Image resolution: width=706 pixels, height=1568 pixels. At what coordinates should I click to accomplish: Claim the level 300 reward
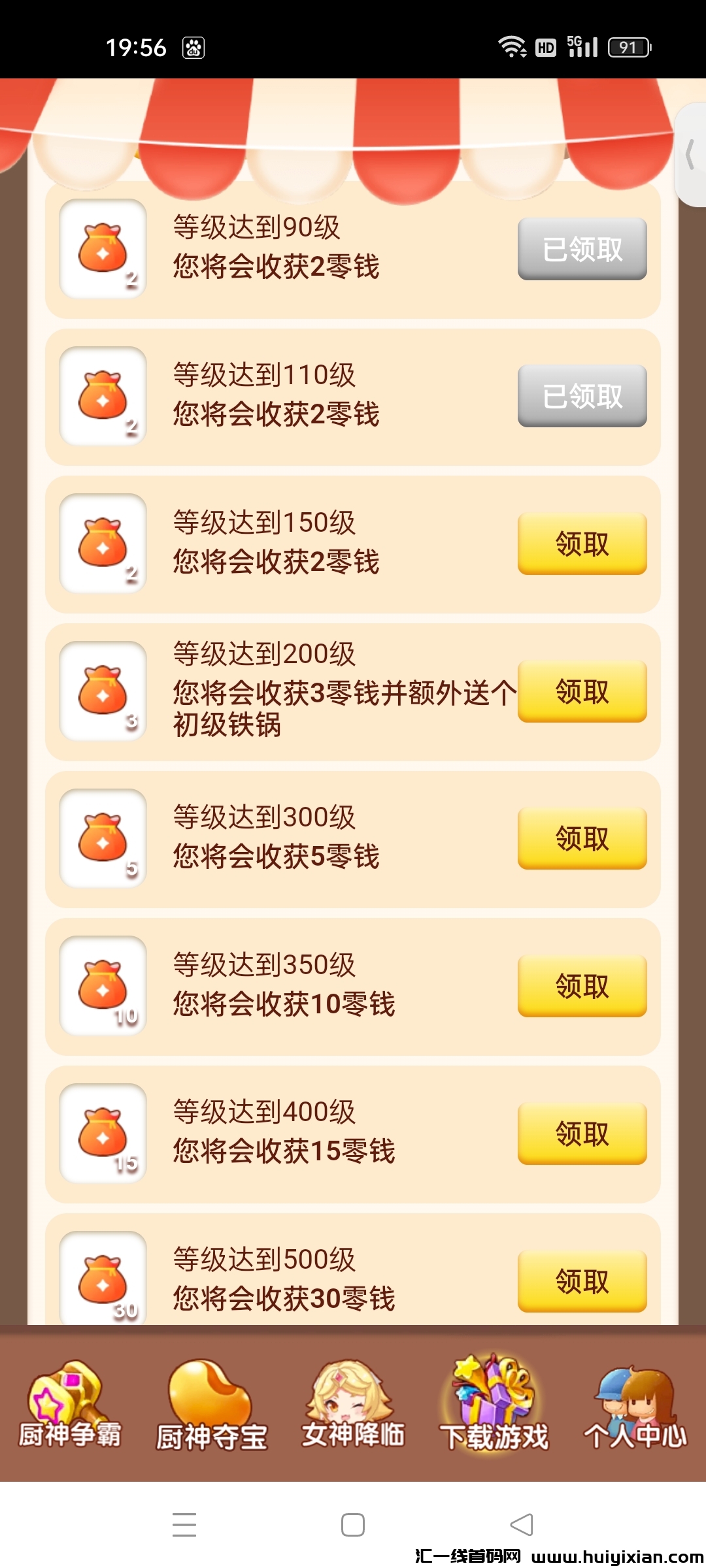coord(581,838)
